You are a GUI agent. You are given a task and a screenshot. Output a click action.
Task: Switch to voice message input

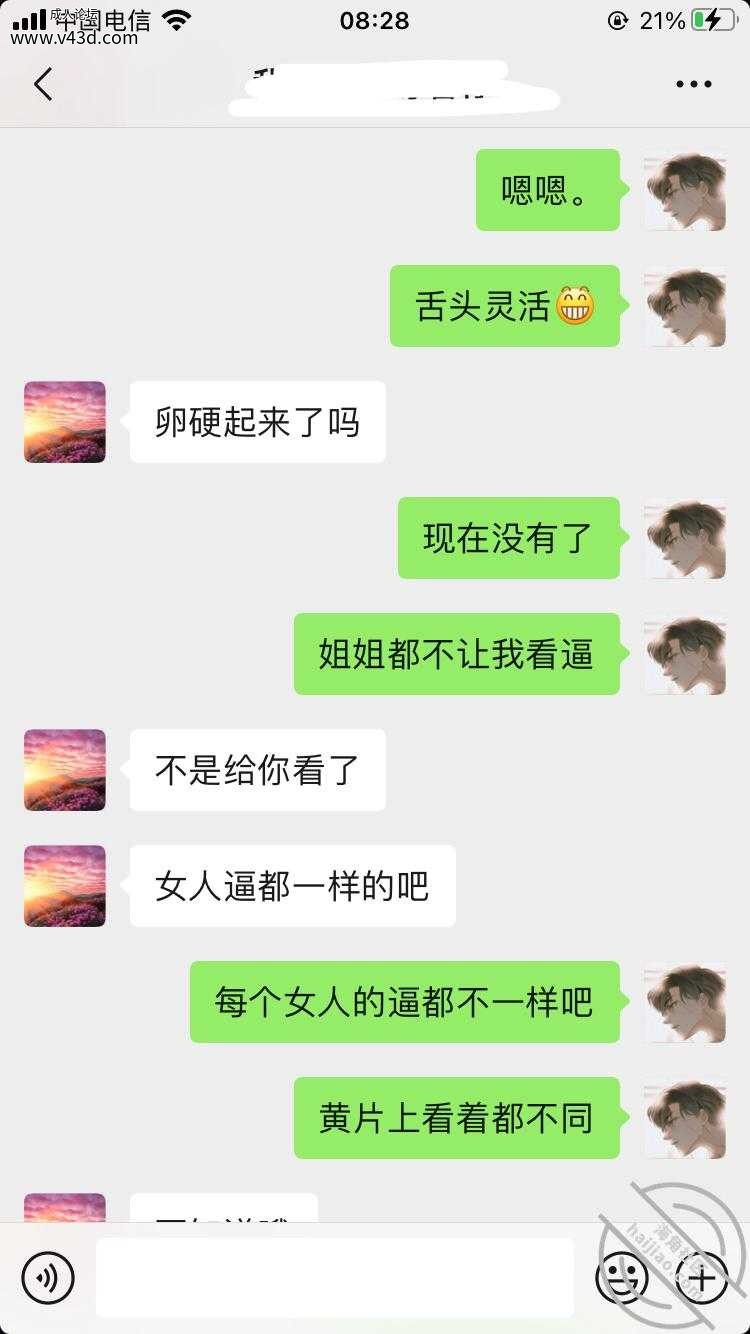pos(48,1277)
